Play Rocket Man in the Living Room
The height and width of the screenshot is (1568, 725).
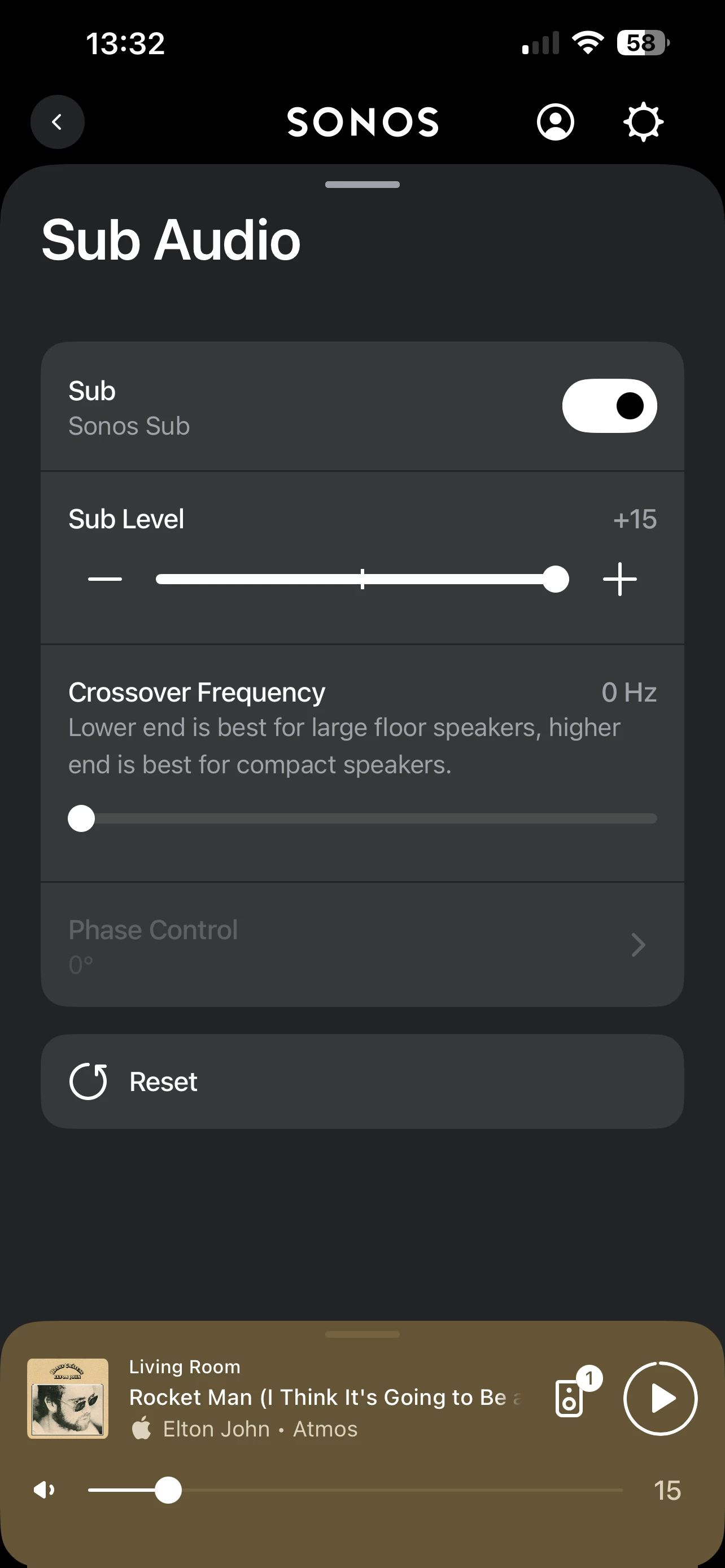coord(661,1398)
